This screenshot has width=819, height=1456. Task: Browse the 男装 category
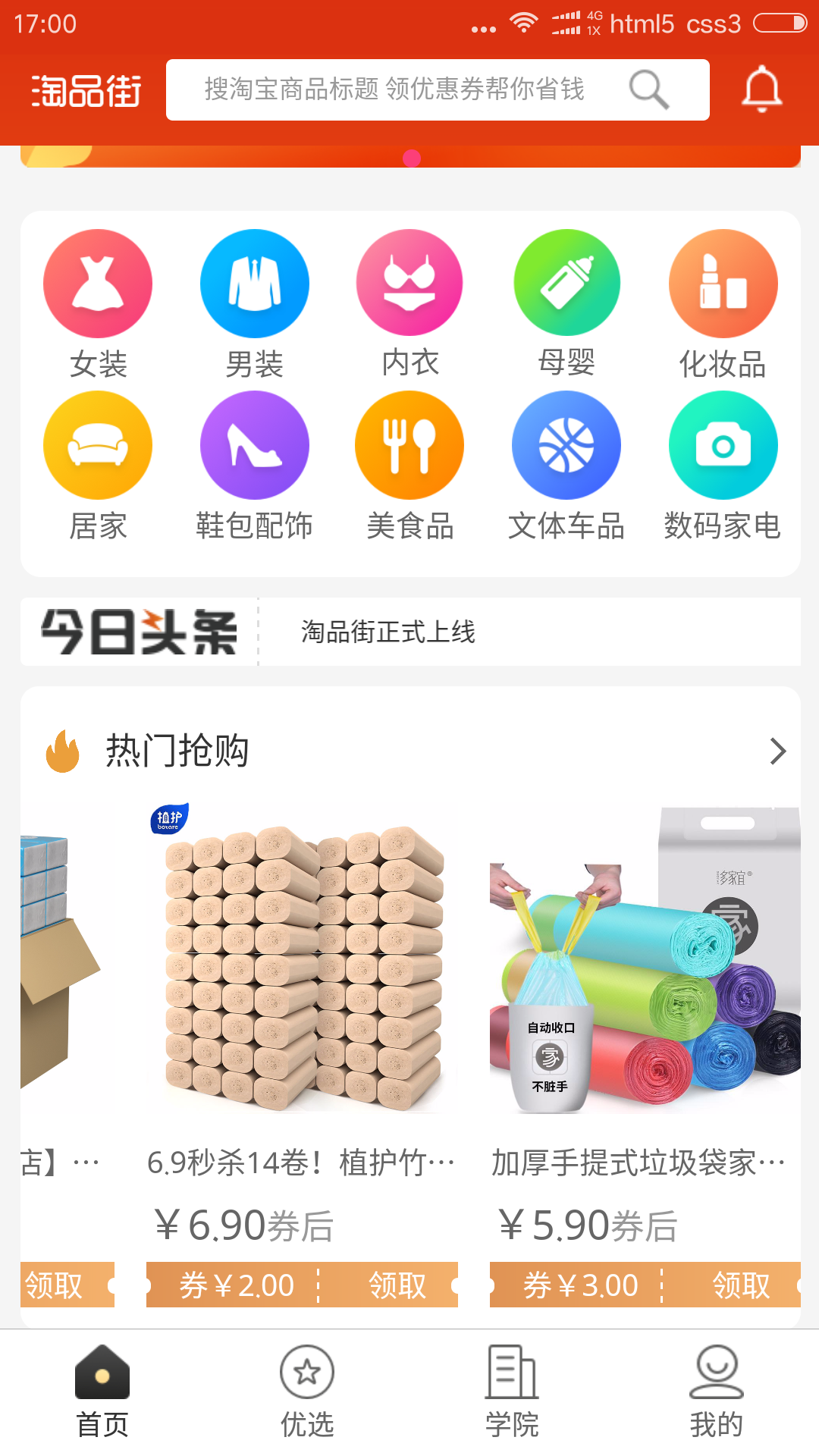coord(255,303)
